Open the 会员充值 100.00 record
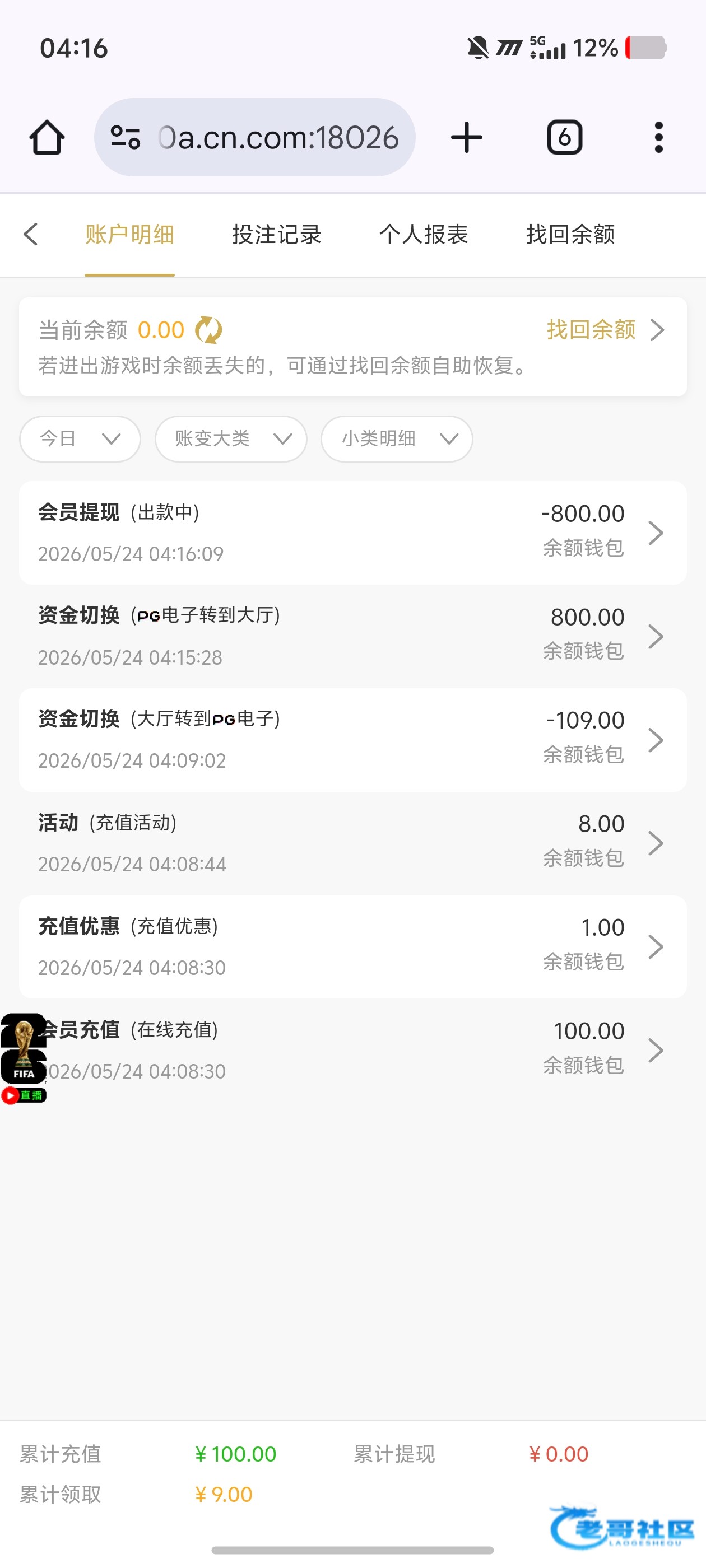 click(352, 1050)
